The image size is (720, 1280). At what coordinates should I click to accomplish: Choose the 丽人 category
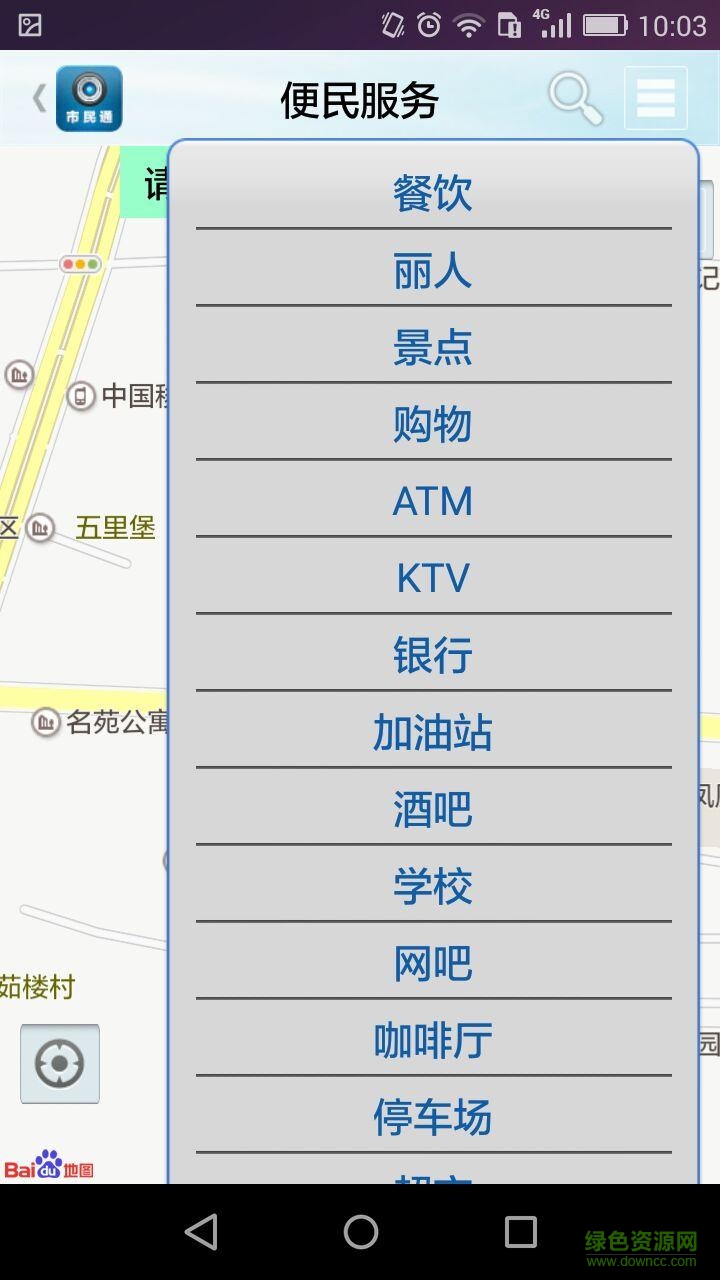tap(433, 270)
